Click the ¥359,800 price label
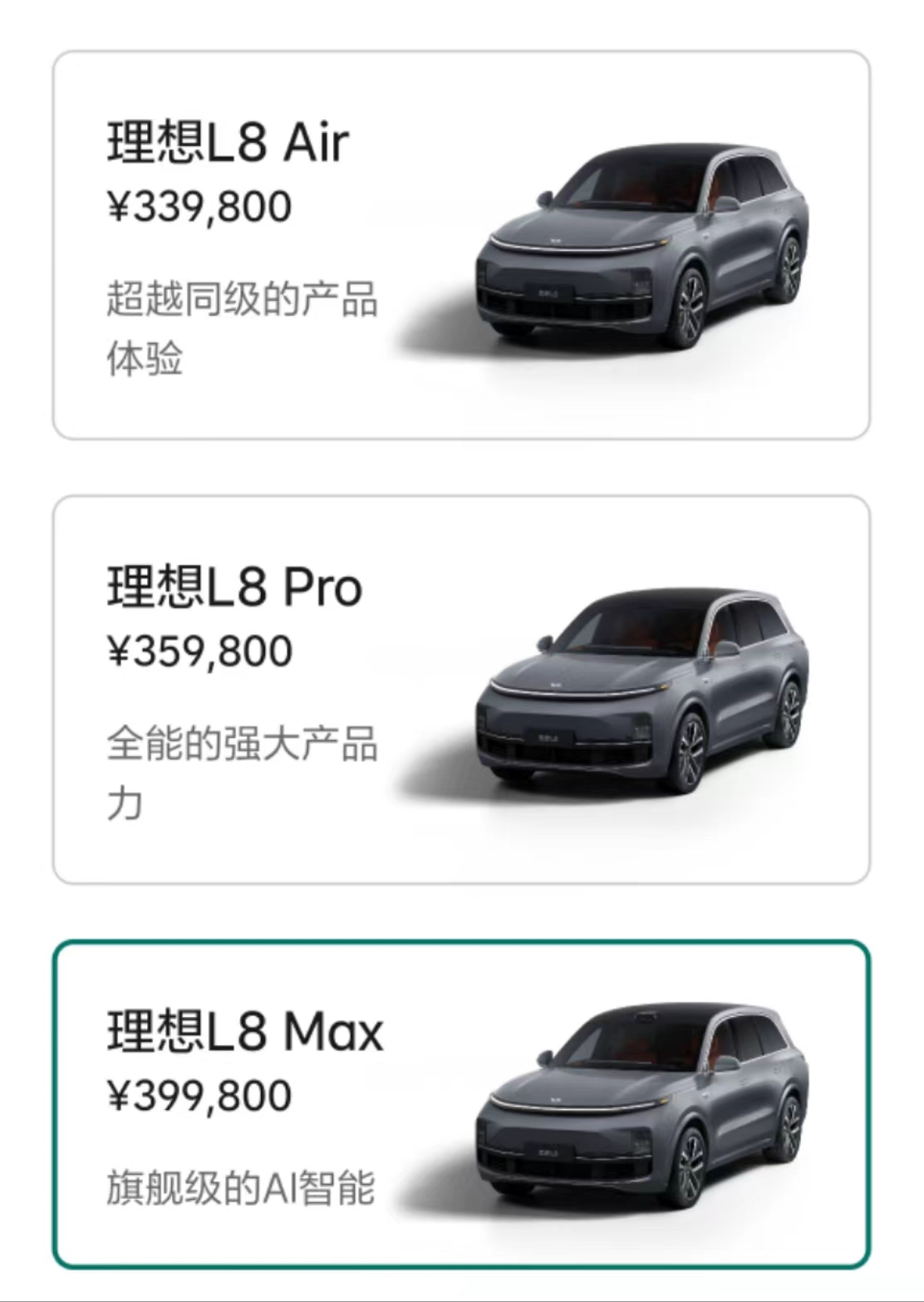This screenshot has width=924, height=1302. click(x=202, y=651)
